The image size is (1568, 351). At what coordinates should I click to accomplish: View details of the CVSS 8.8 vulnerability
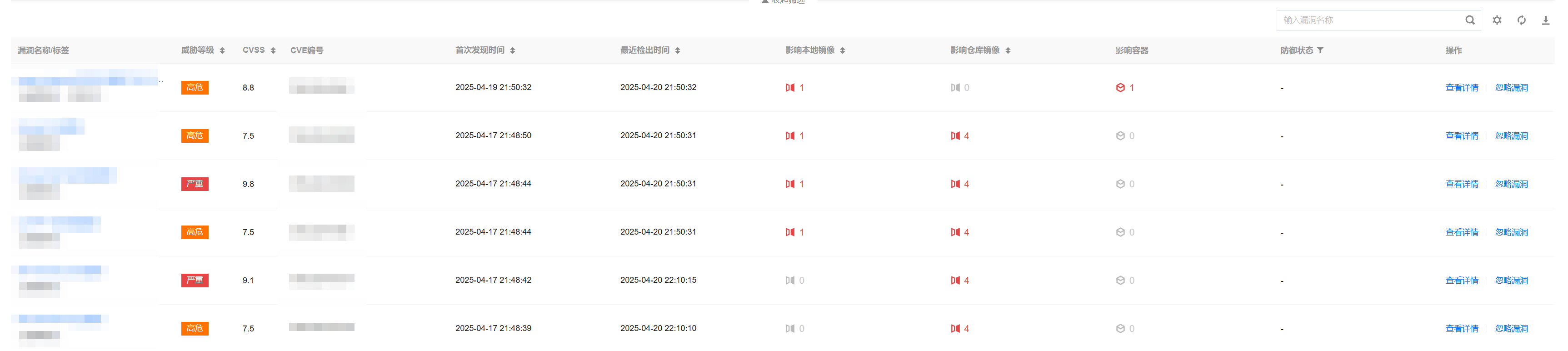coord(1462,88)
